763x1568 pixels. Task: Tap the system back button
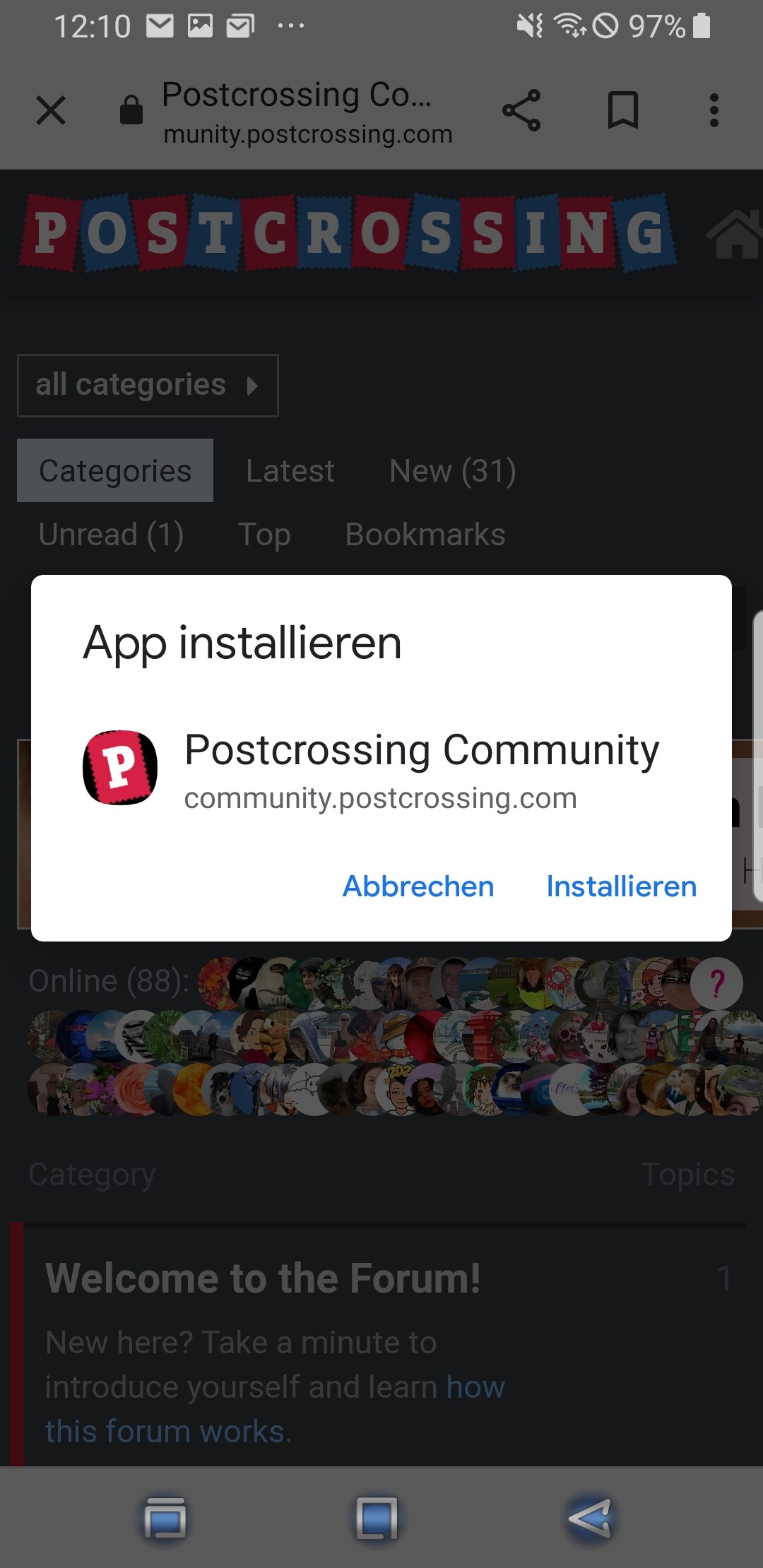(x=591, y=1517)
